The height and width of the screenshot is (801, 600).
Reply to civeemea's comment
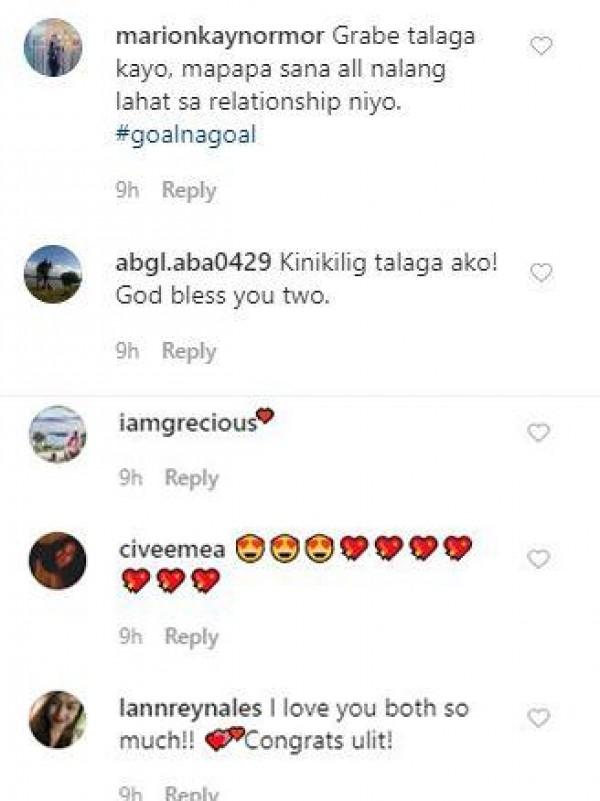pos(191,636)
